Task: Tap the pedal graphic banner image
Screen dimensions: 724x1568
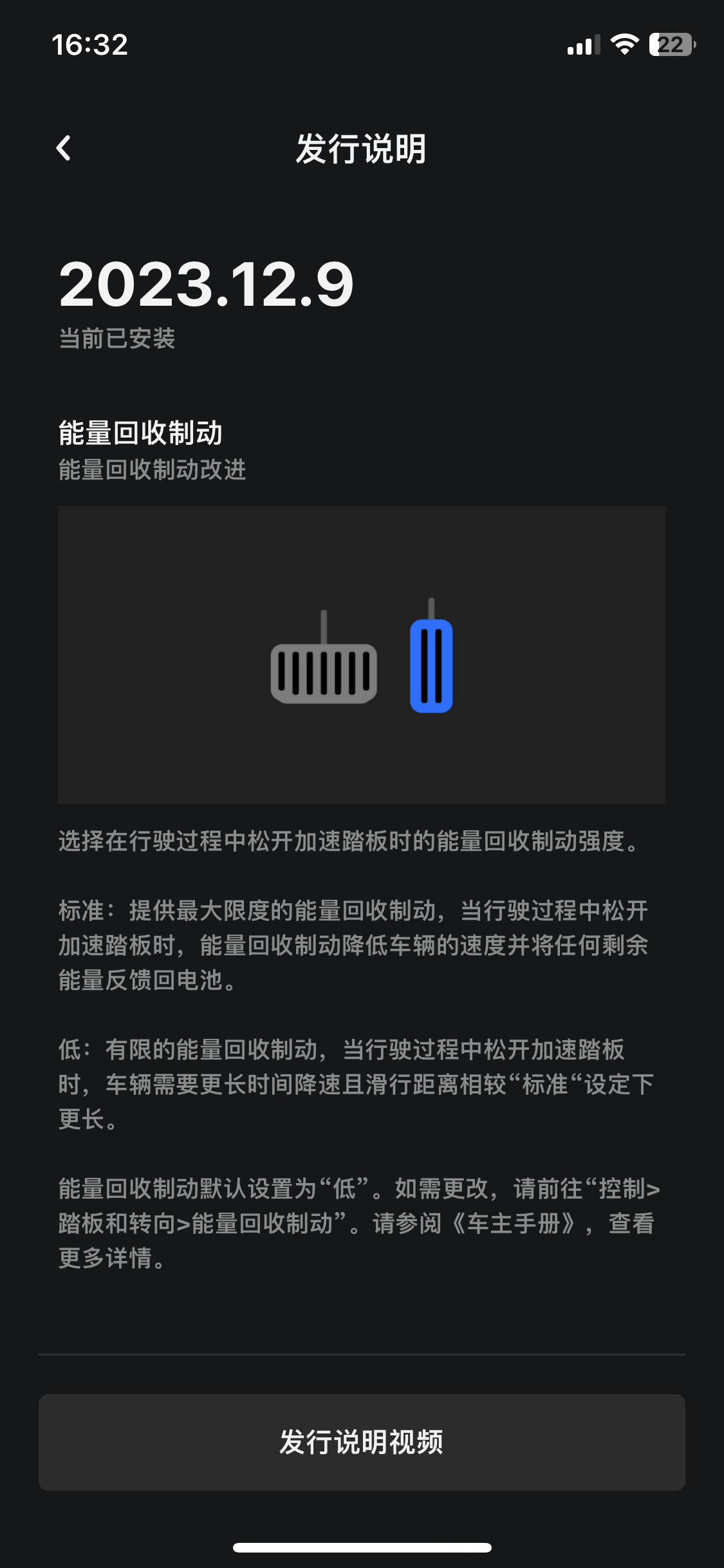Action: point(362,655)
